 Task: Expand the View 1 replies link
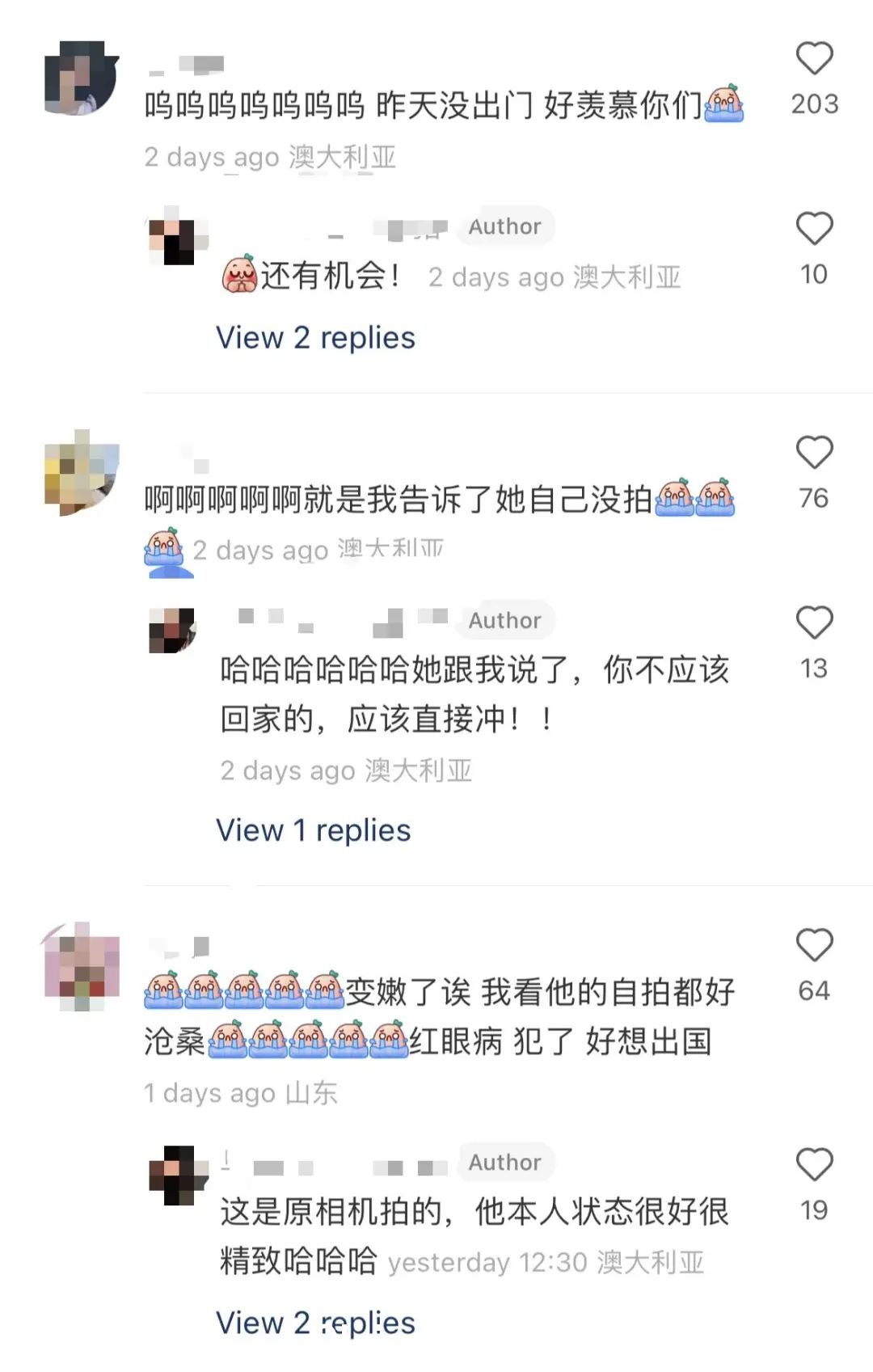313,830
